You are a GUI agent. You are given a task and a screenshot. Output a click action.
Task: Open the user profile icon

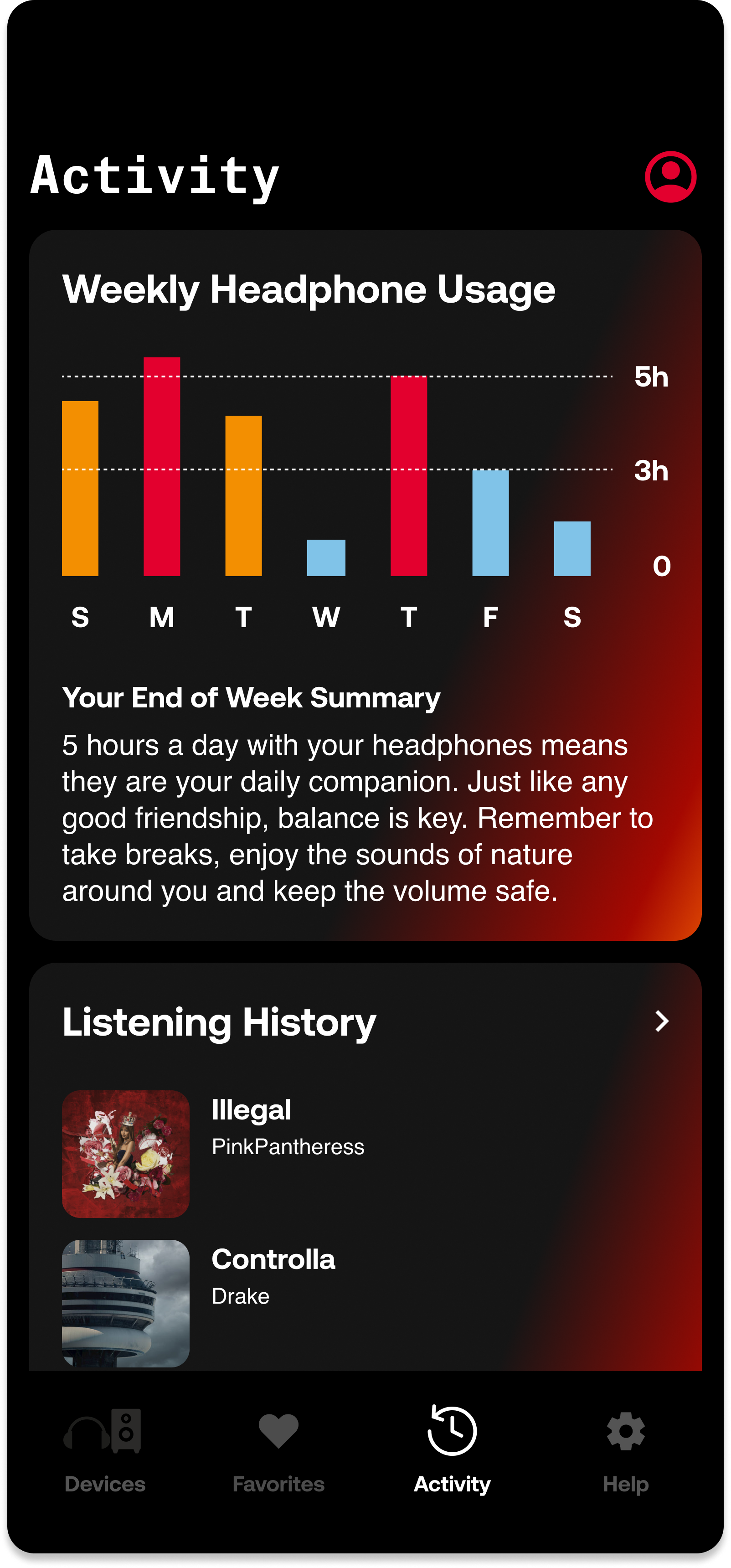[x=670, y=176]
